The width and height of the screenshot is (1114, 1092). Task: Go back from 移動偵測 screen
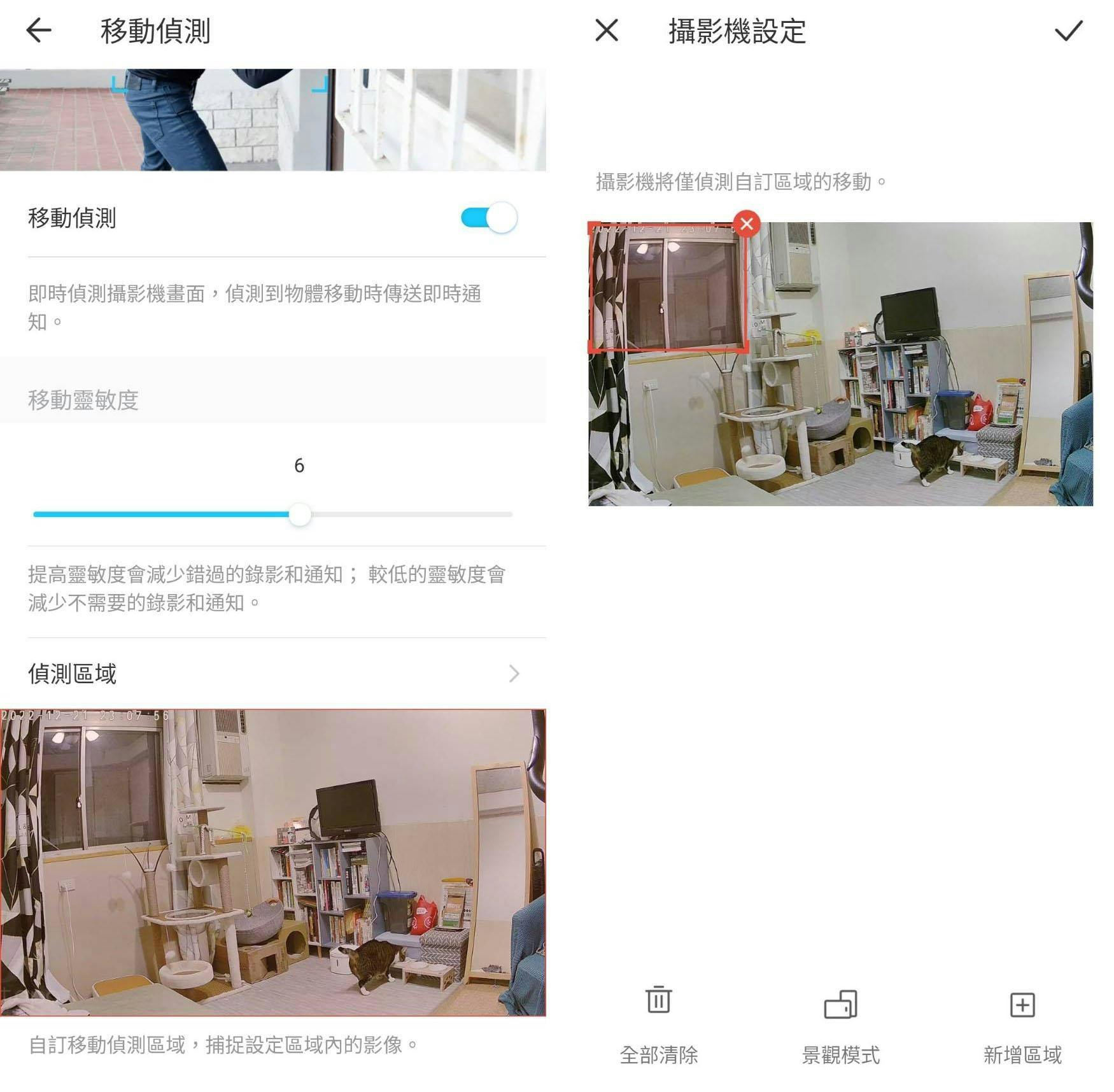tap(39, 30)
